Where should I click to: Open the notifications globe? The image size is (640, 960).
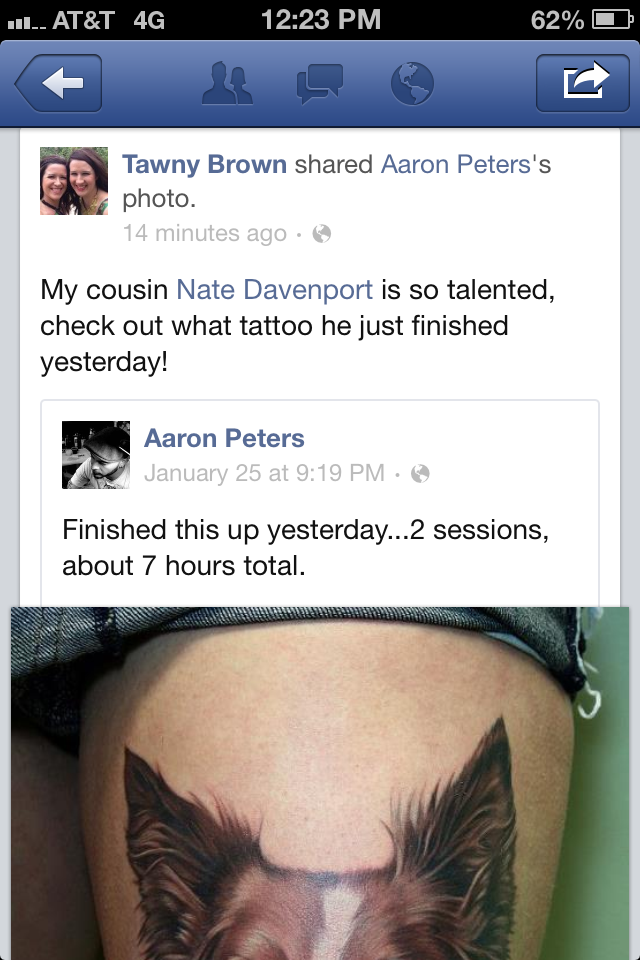point(411,84)
